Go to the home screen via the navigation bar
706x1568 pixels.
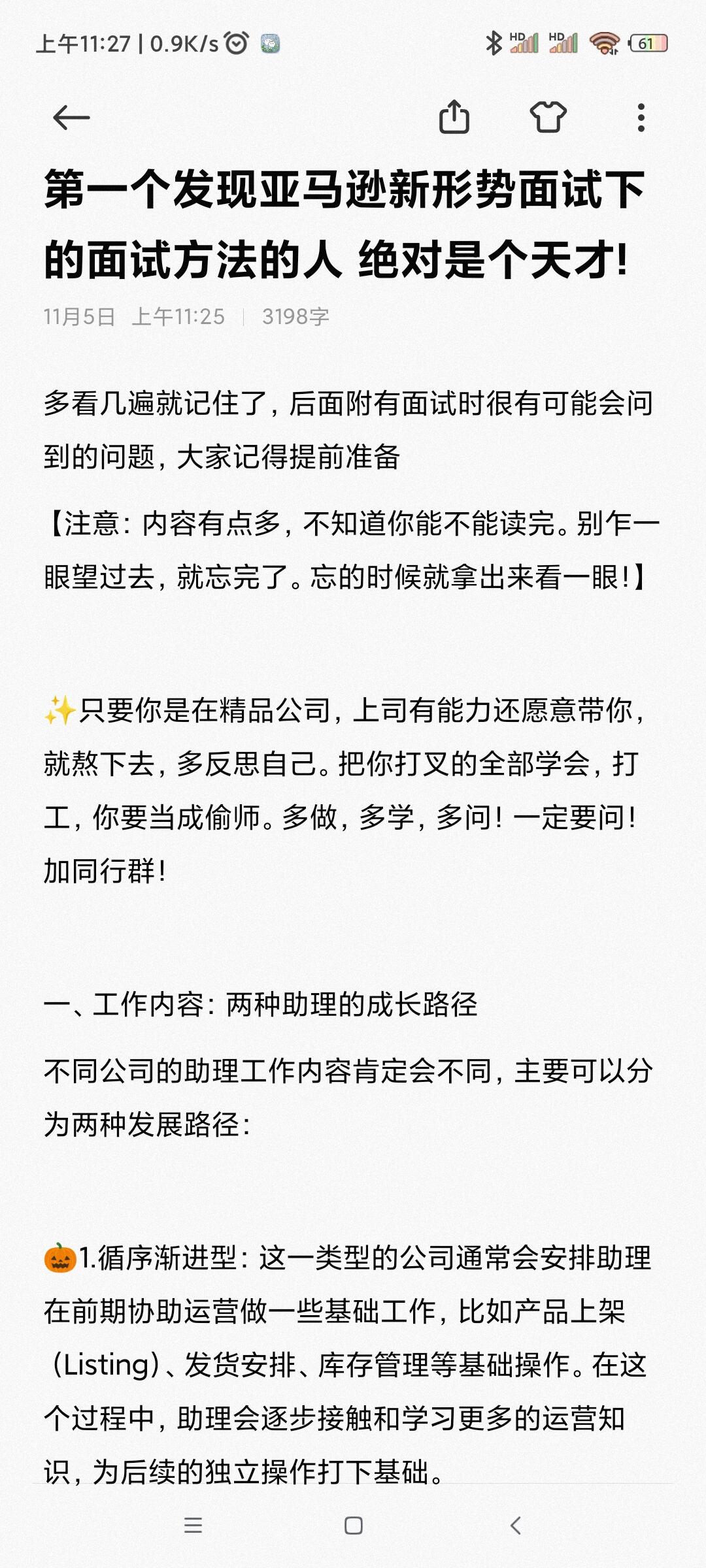[x=353, y=1526]
